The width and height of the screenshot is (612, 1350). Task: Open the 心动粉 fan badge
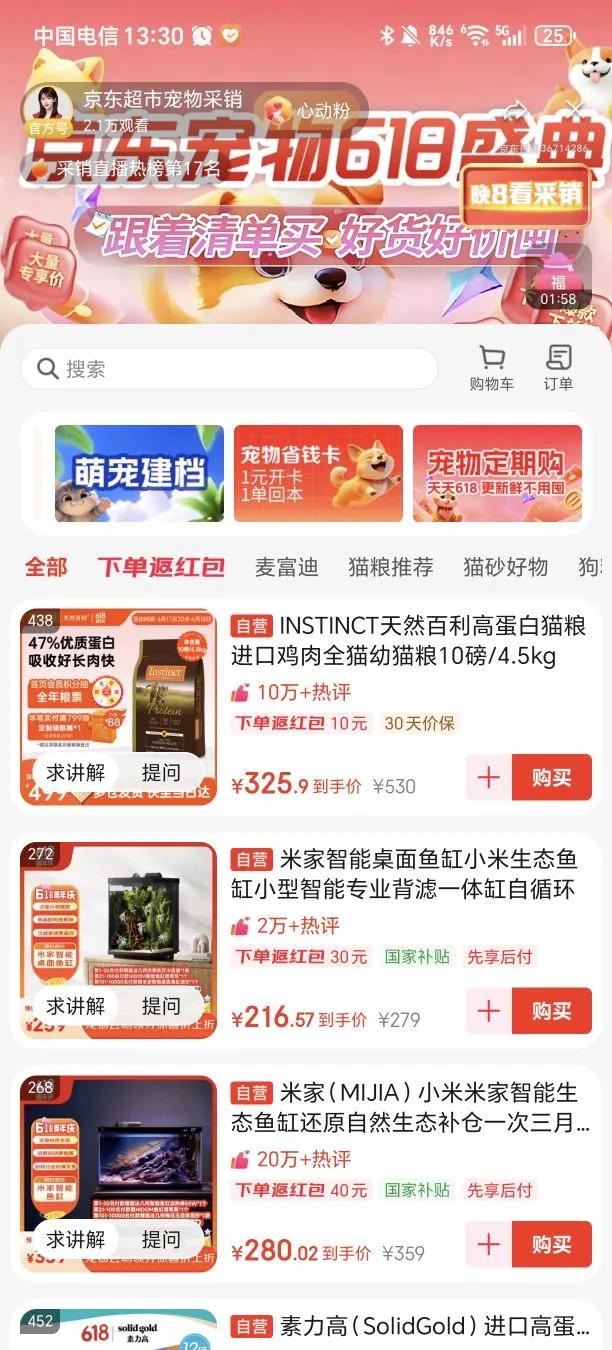coord(308,111)
